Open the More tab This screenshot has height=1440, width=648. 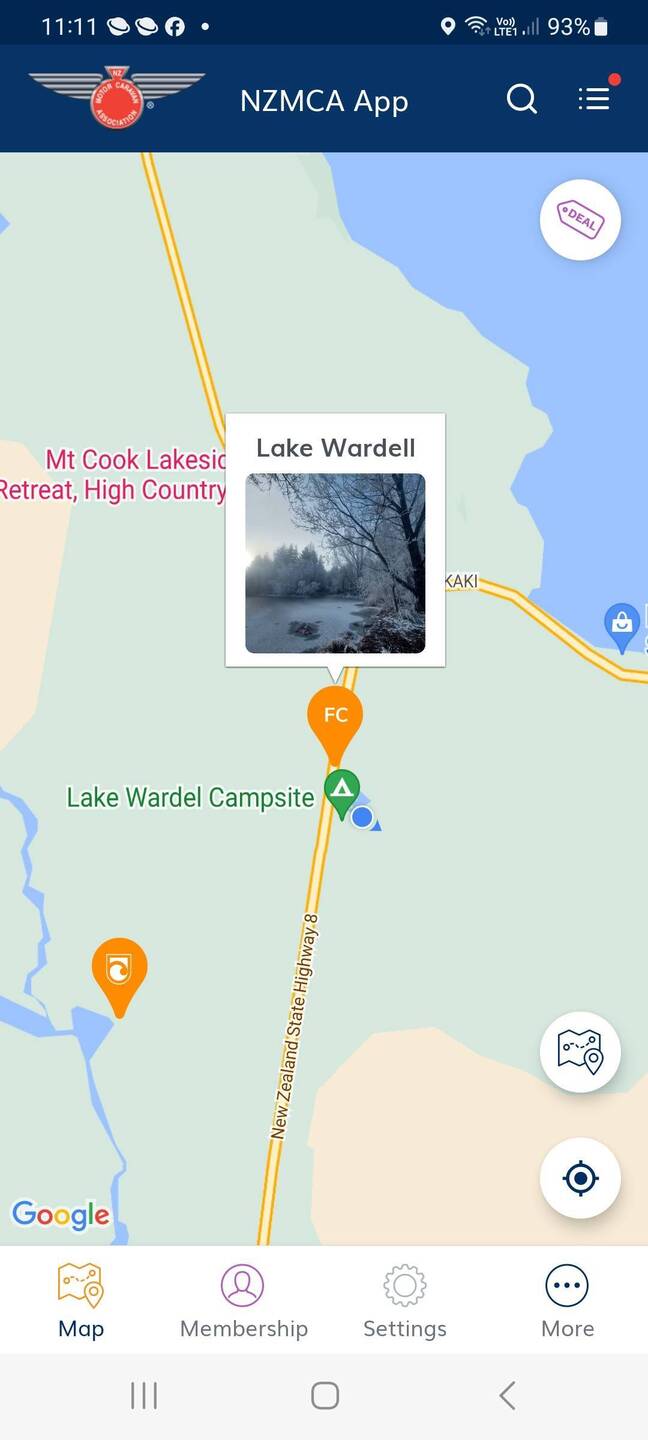click(x=567, y=1300)
